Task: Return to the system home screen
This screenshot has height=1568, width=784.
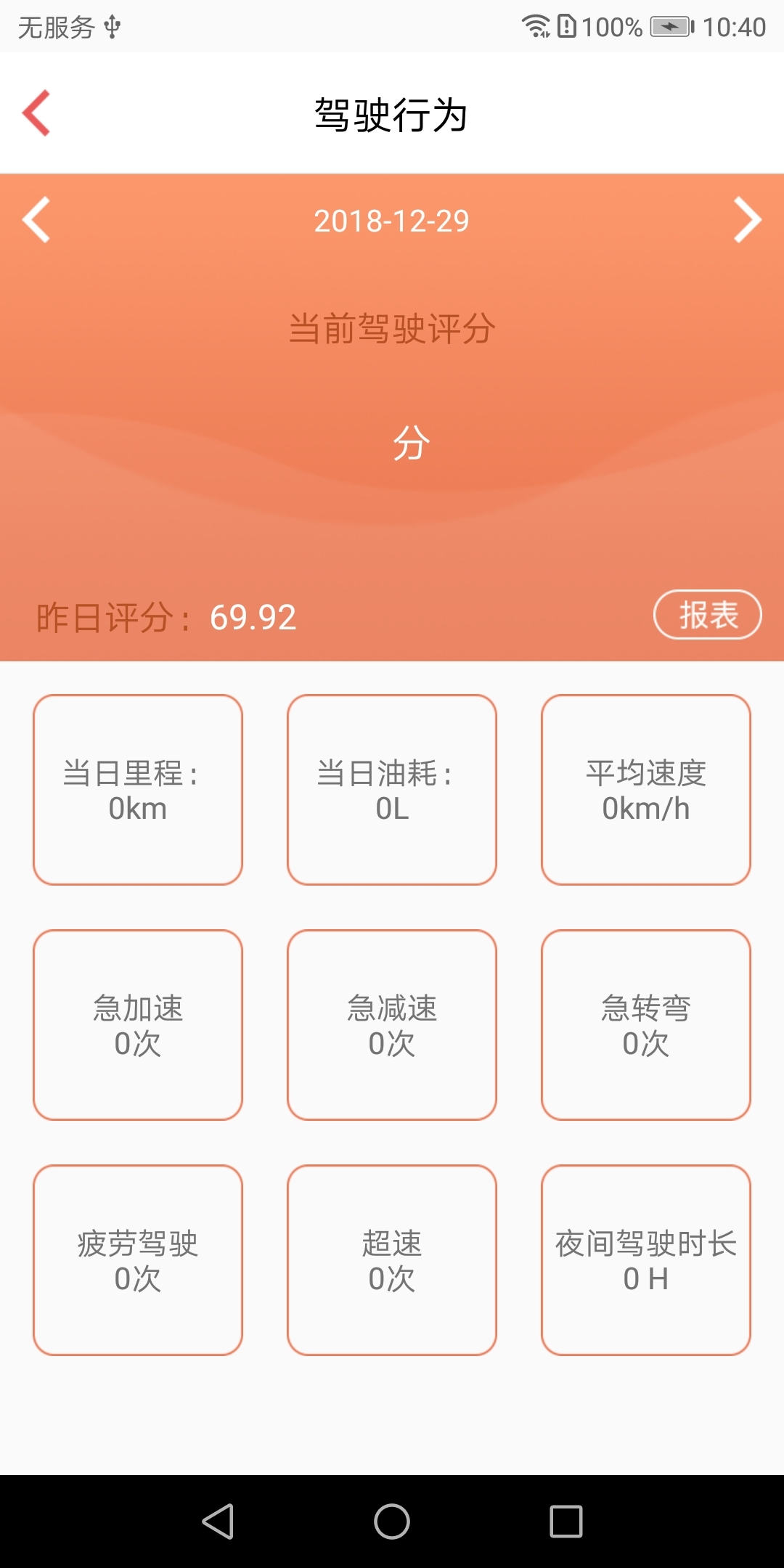Action: (x=392, y=1522)
